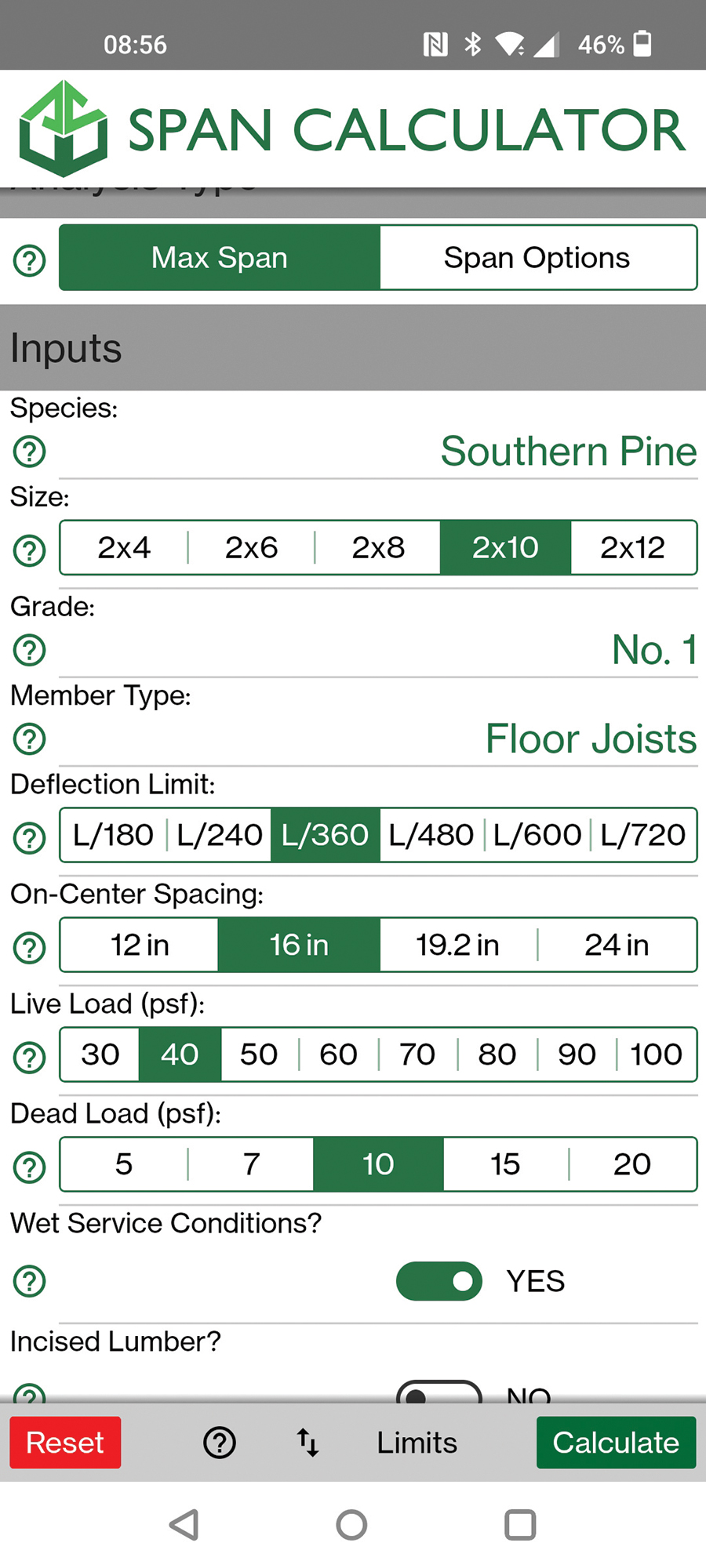The width and height of the screenshot is (706, 1568).
Task: Select L/240 as the deflection limit
Action: 219,835
